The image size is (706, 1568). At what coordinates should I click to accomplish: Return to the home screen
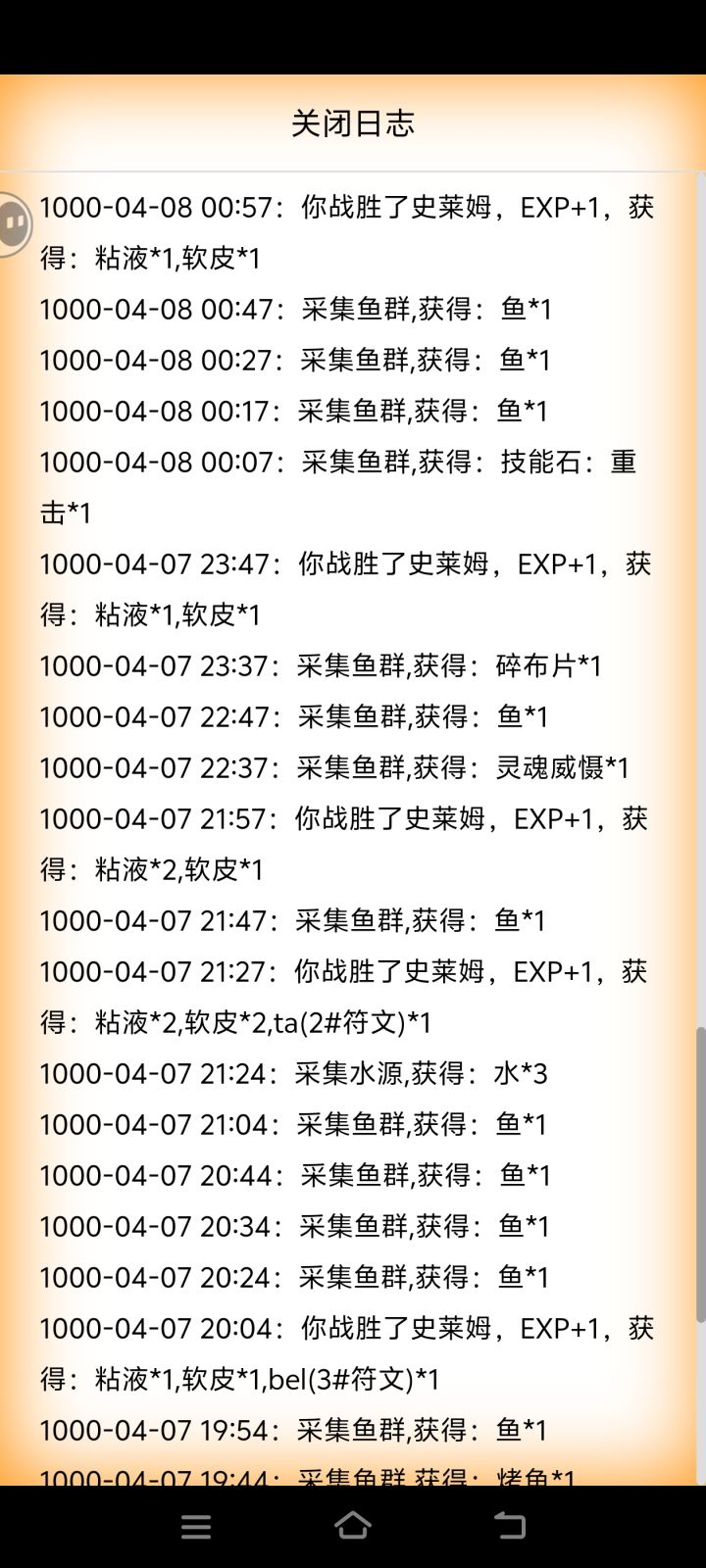point(353,1526)
